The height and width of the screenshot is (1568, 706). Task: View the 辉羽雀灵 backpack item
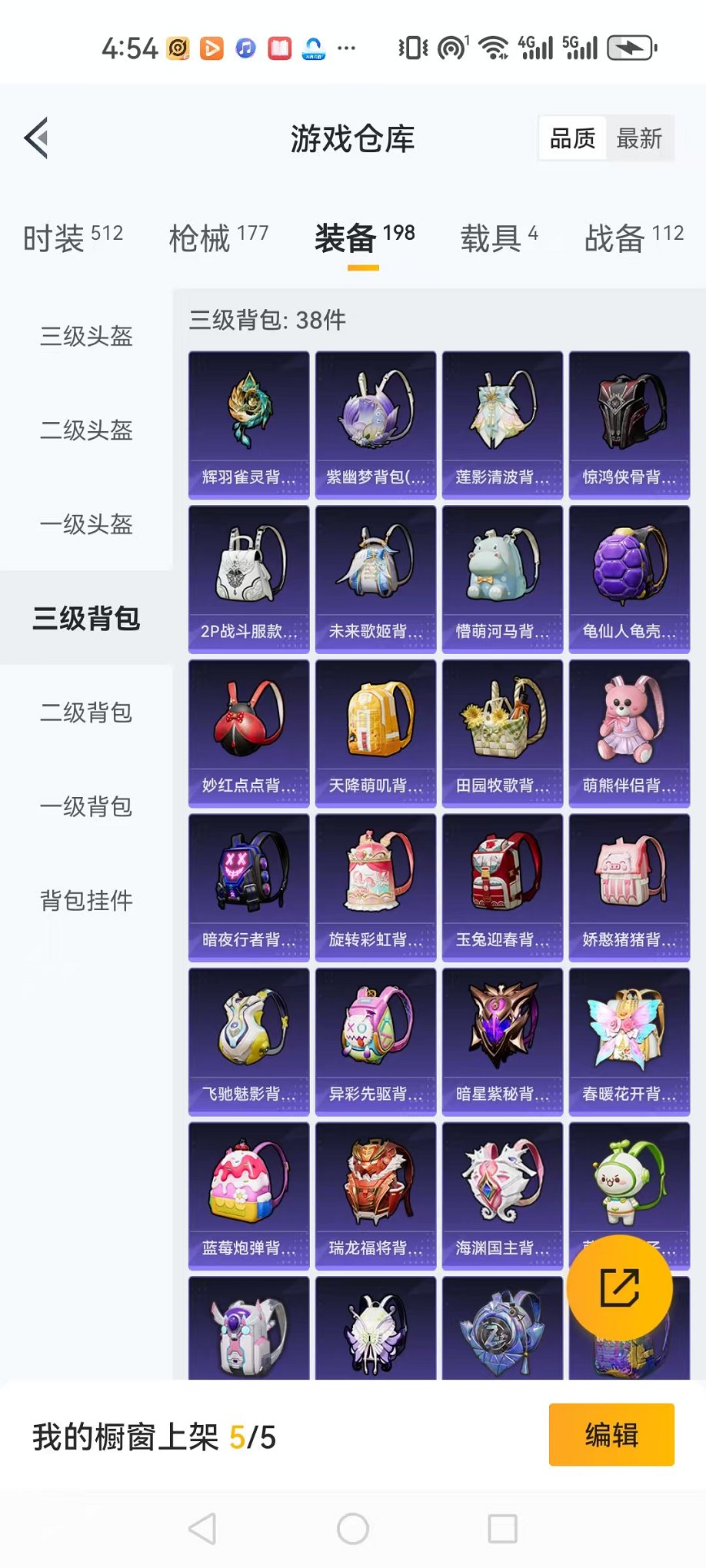tap(248, 425)
